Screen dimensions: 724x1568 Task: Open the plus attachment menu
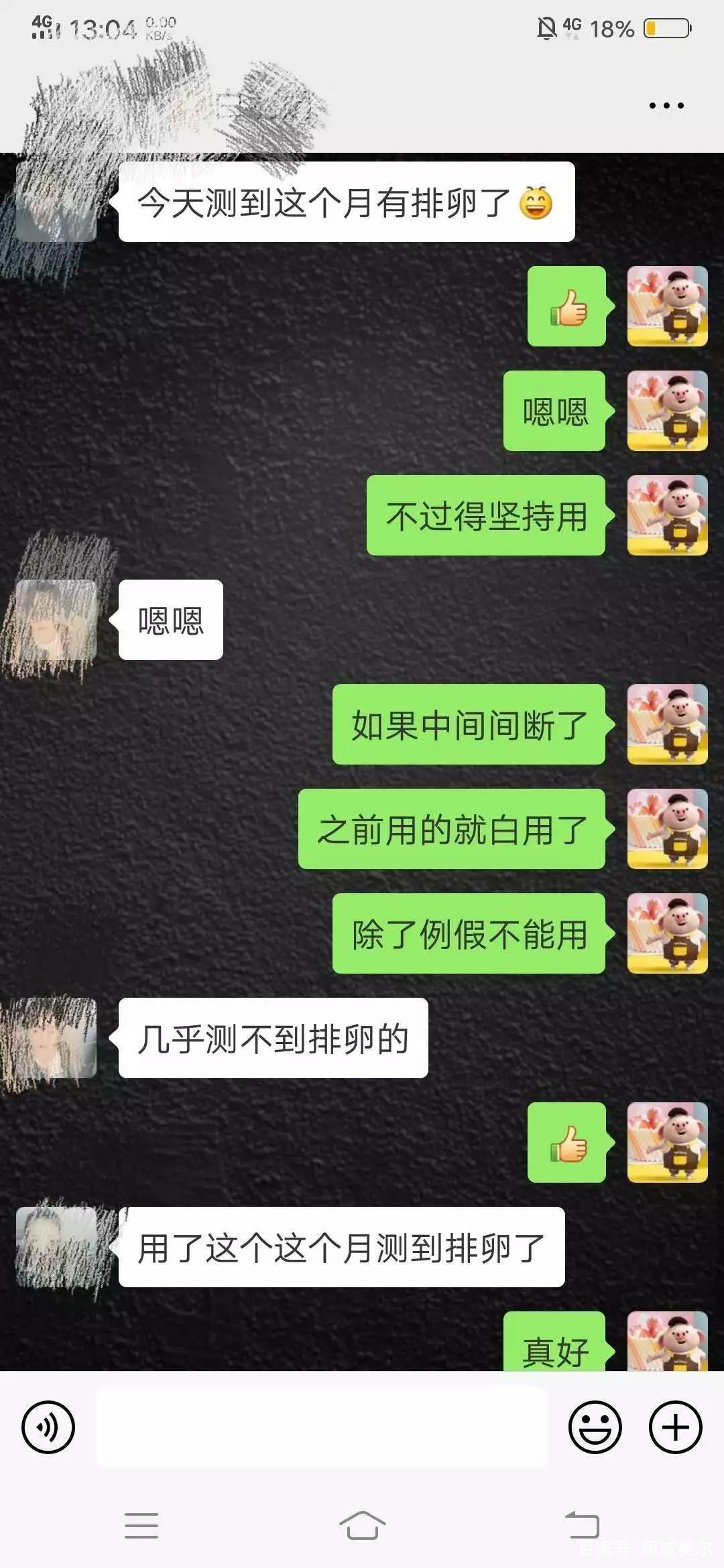[675, 1427]
